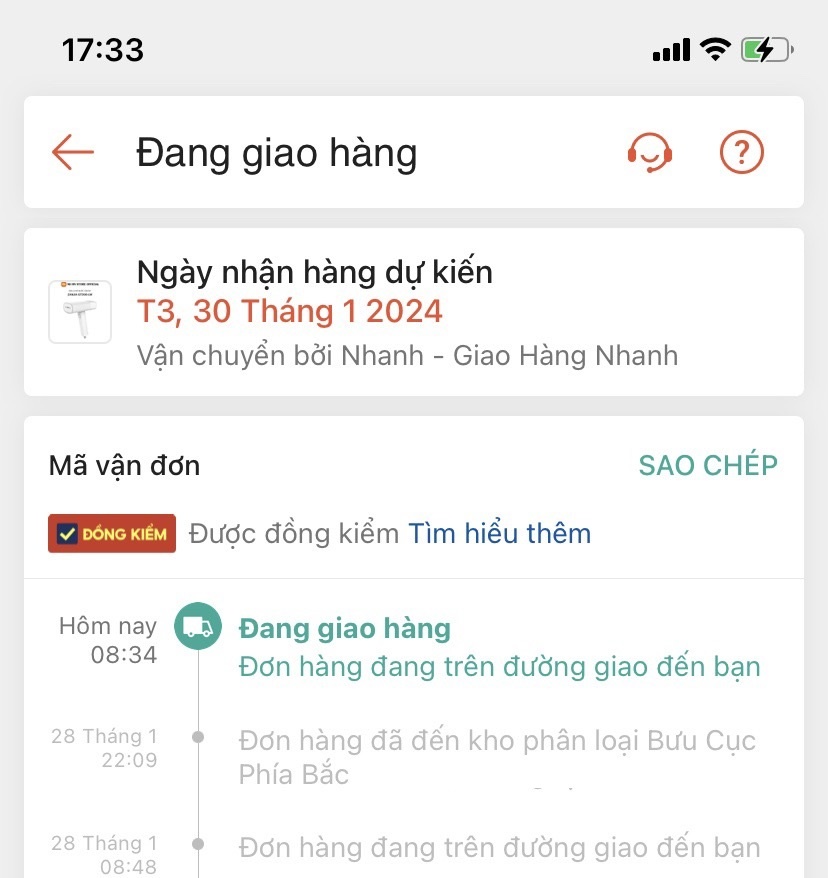Tap the Đang giao hàng header title
The height and width of the screenshot is (878, 828).
277,152
